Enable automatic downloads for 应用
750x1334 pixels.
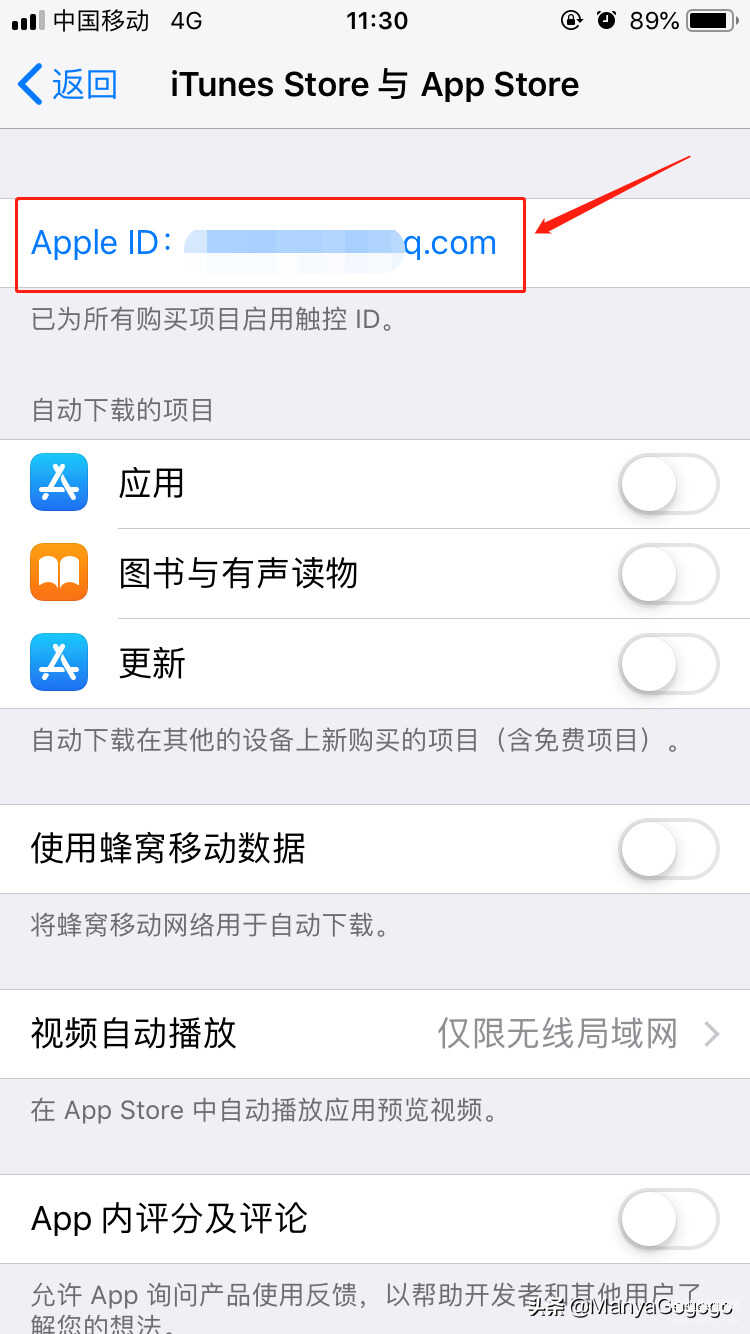(x=668, y=484)
